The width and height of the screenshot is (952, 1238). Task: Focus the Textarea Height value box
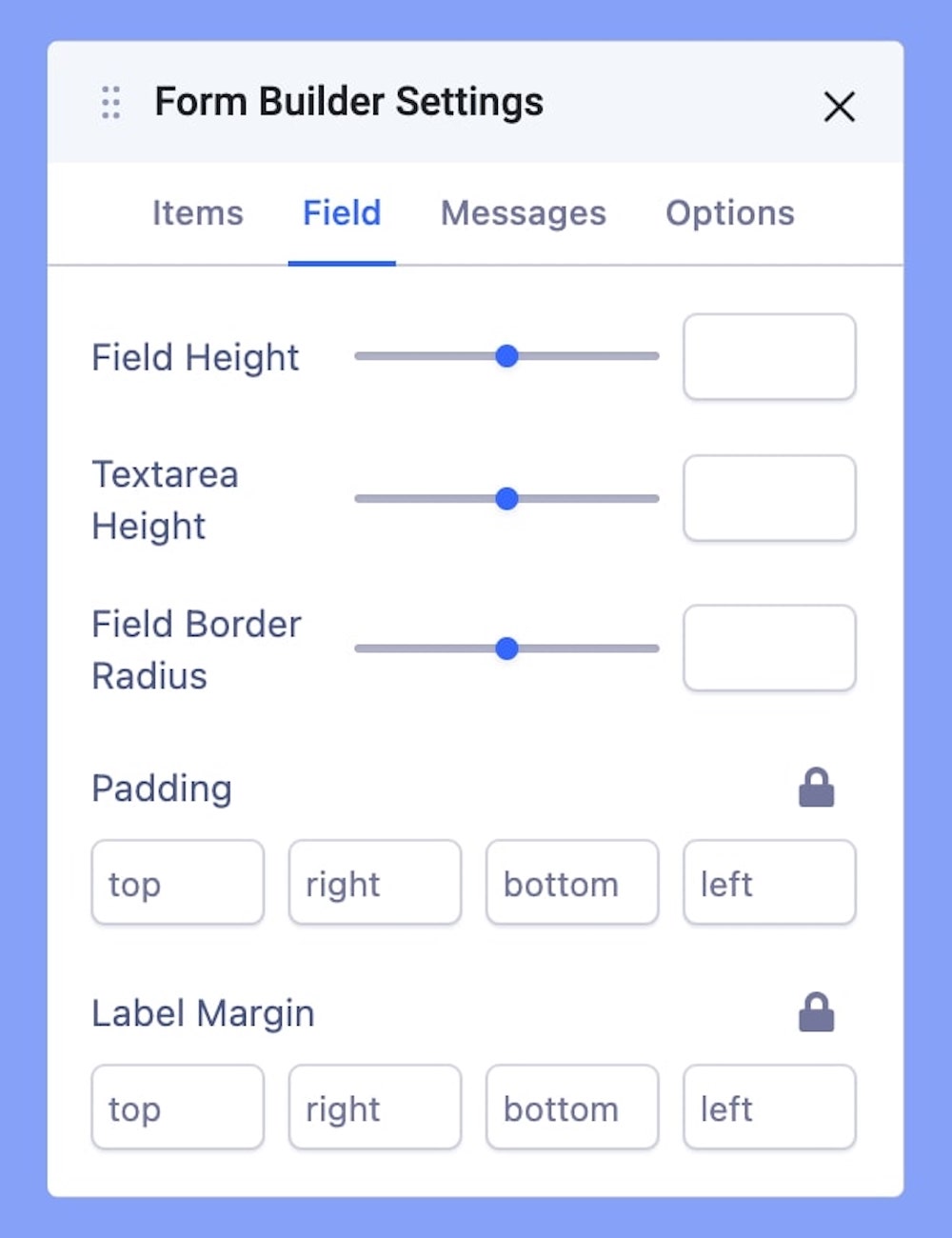[x=769, y=498]
